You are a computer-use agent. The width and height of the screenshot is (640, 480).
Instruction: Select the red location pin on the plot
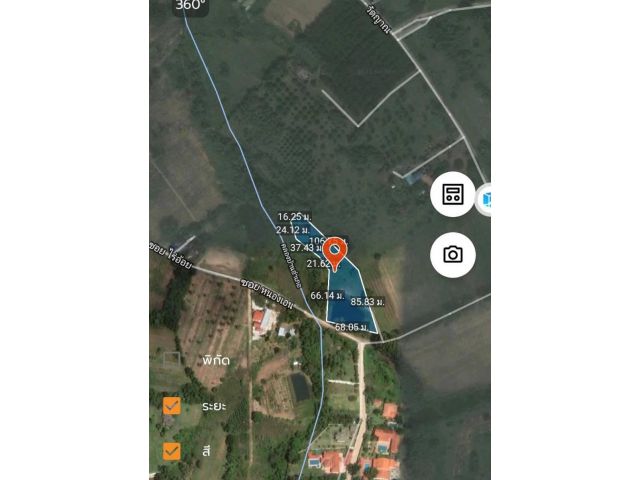pos(337,250)
